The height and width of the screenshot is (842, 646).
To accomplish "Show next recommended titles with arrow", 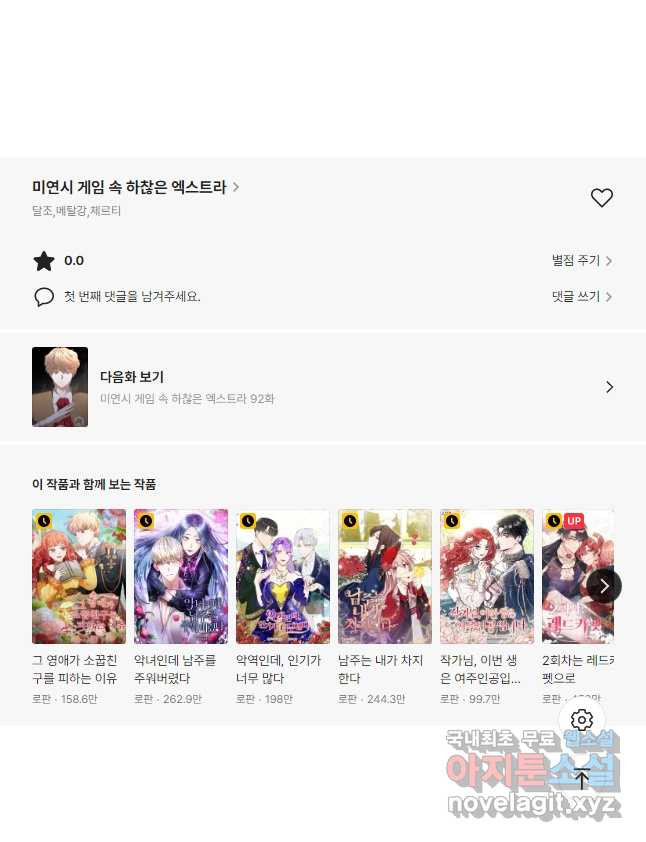I will 604,585.
